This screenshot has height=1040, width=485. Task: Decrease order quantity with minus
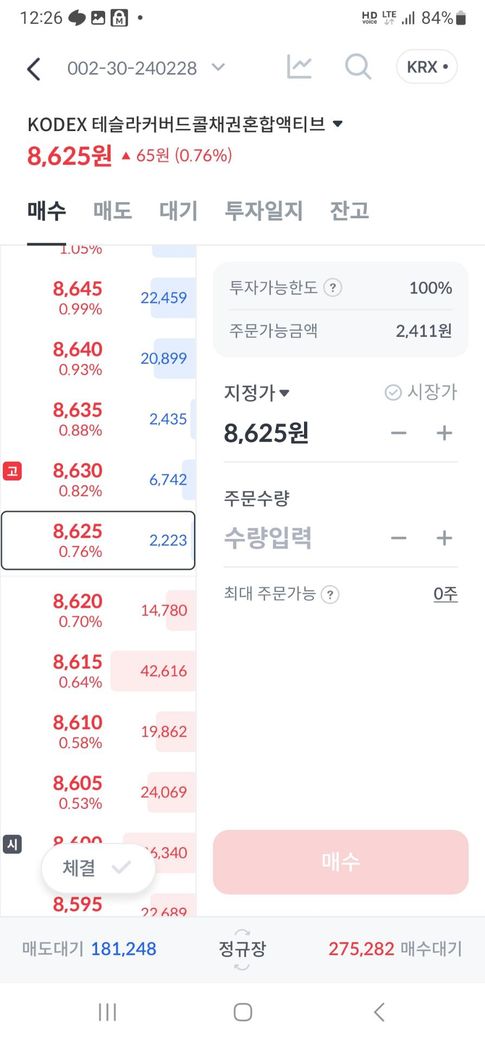(x=399, y=538)
